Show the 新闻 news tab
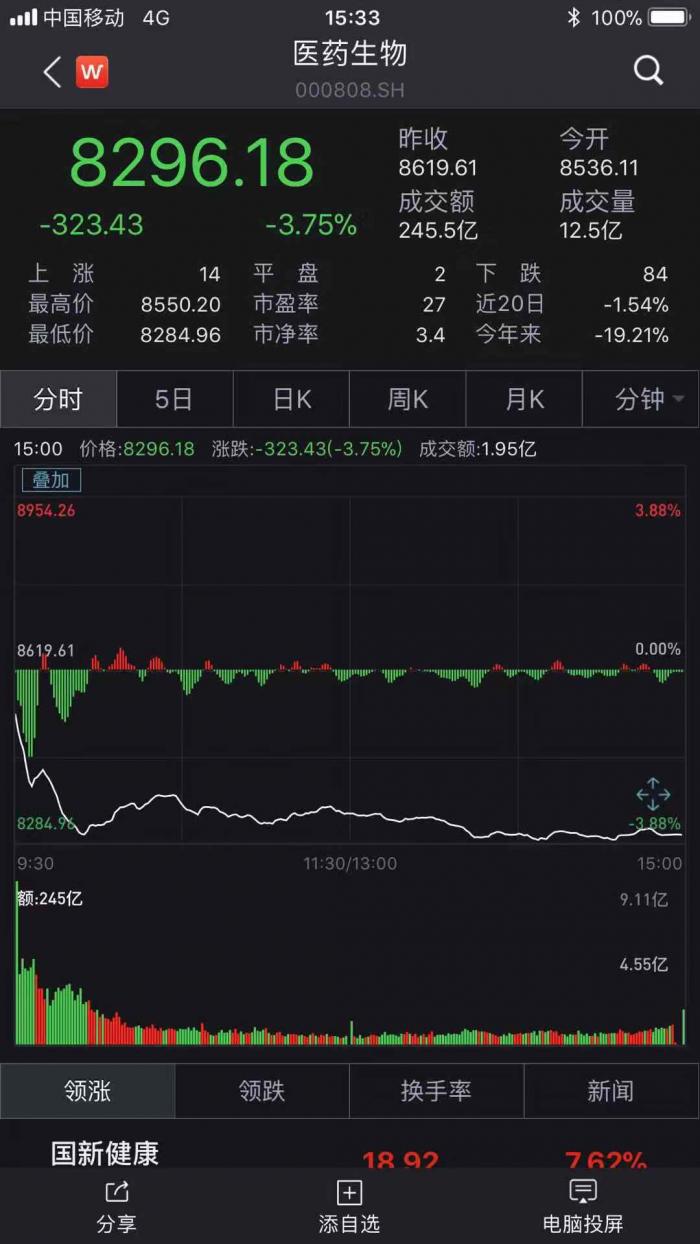Image resolution: width=700 pixels, height=1244 pixels. tap(610, 1091)
